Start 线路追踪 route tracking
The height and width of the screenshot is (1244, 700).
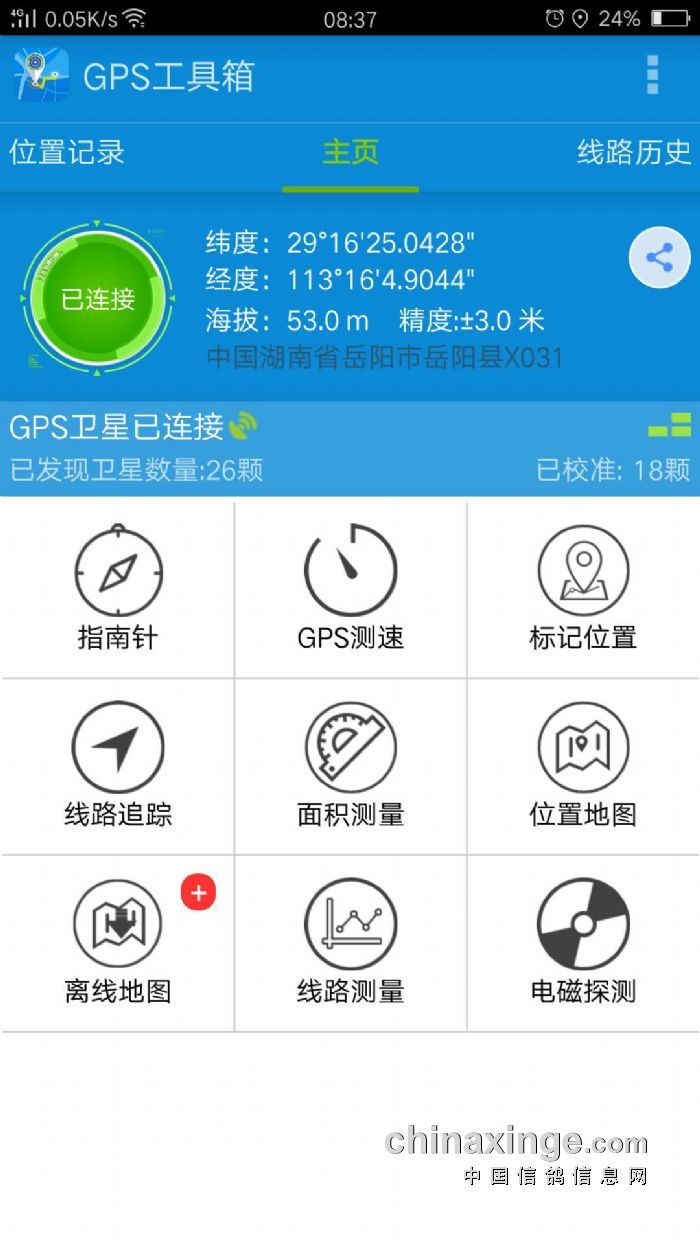(118, 766)
